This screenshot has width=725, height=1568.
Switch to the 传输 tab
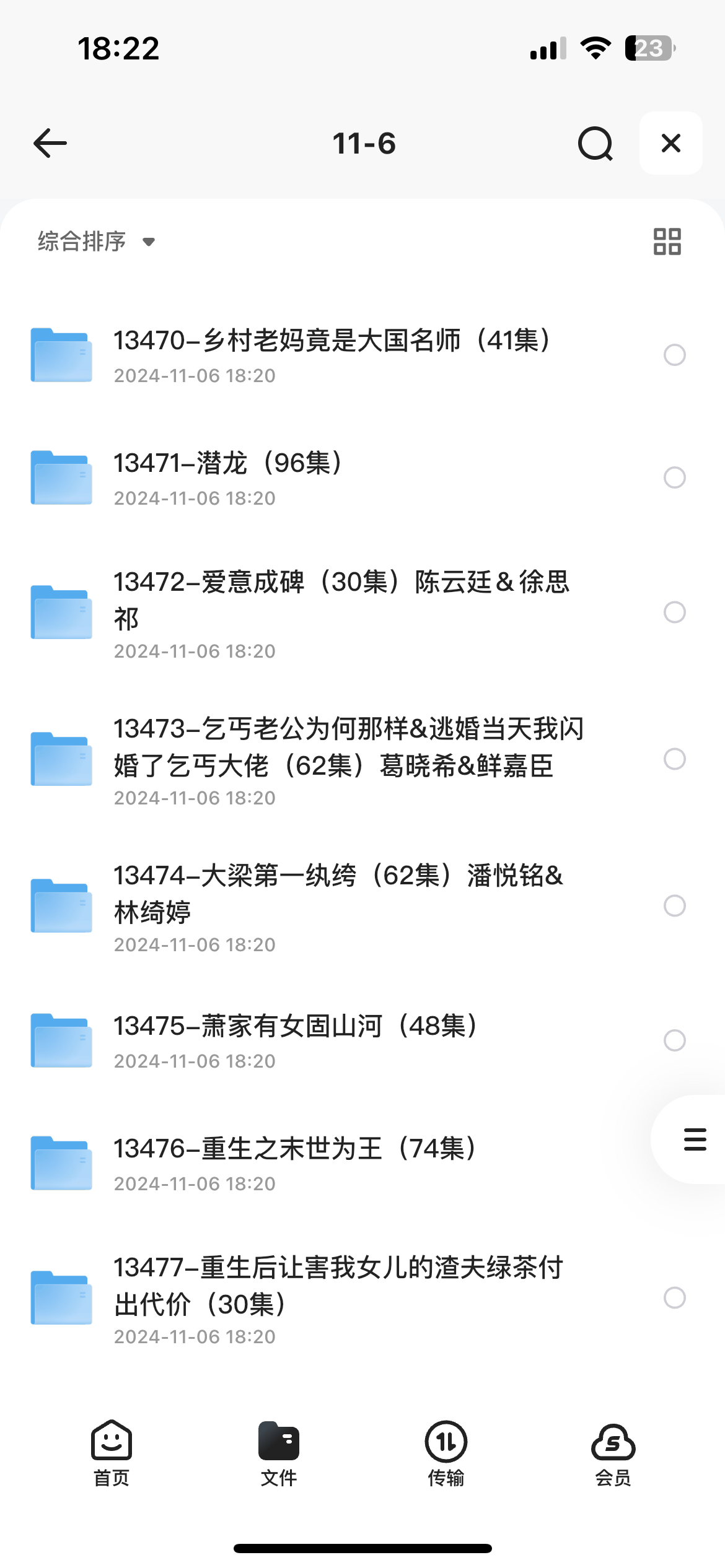click(x=446, y=1453)
